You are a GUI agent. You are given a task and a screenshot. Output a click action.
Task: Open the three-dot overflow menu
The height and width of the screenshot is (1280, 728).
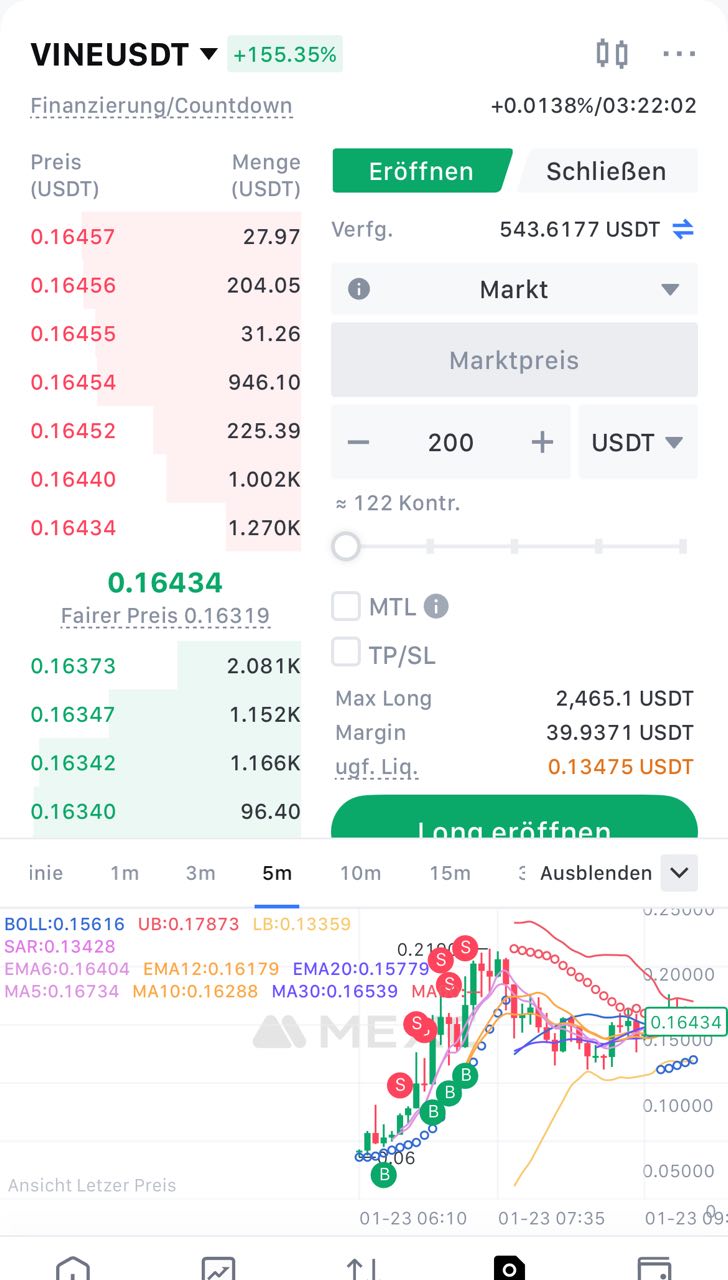(679, 54)
